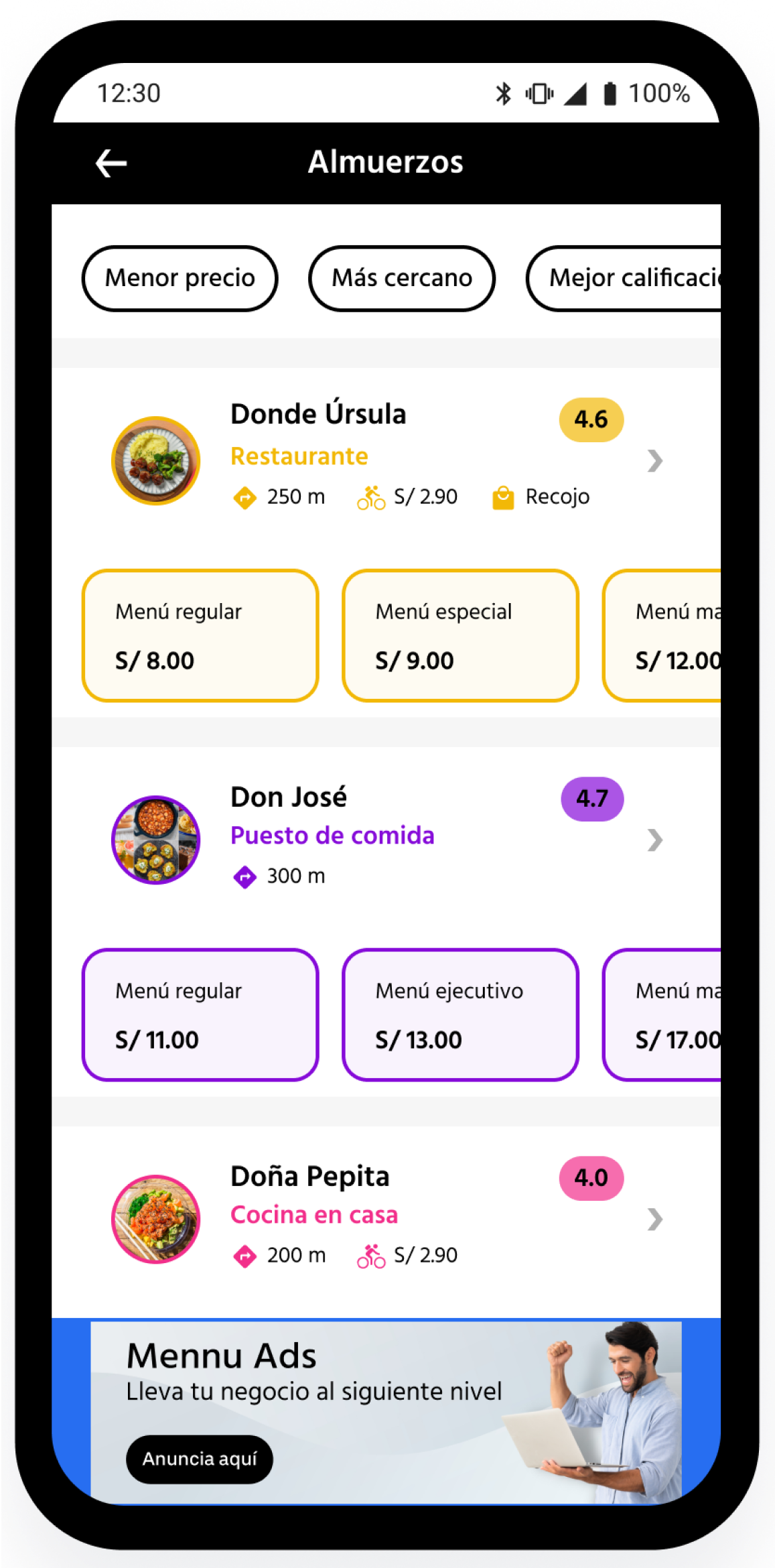Sort by Menor precio
The width and height of the screenshot is (775, 1568).
point(180,278)
